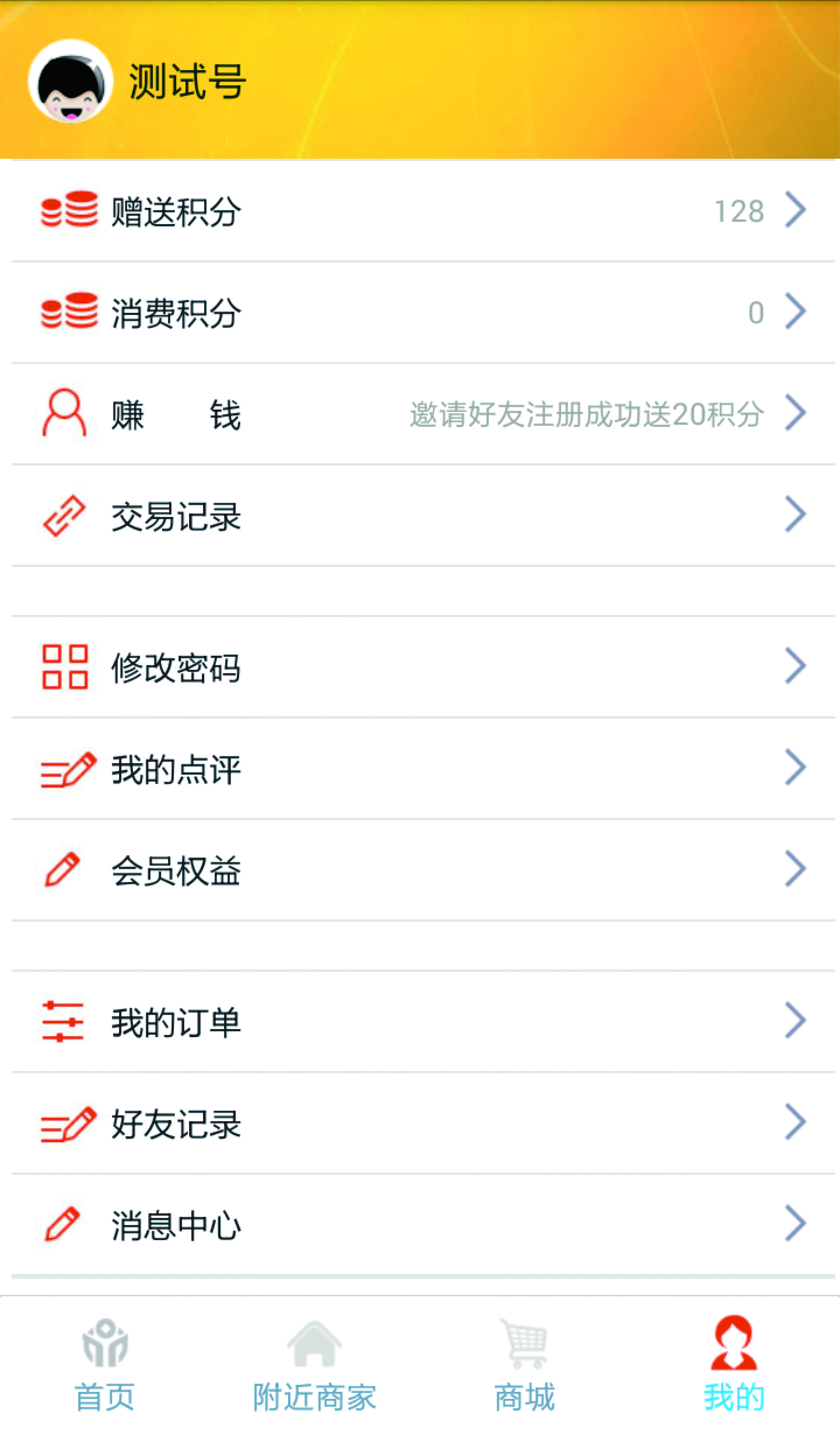Screen dimensions: 840x1435
Task: View 会员权益 member benefits
Action: [419, 869]
